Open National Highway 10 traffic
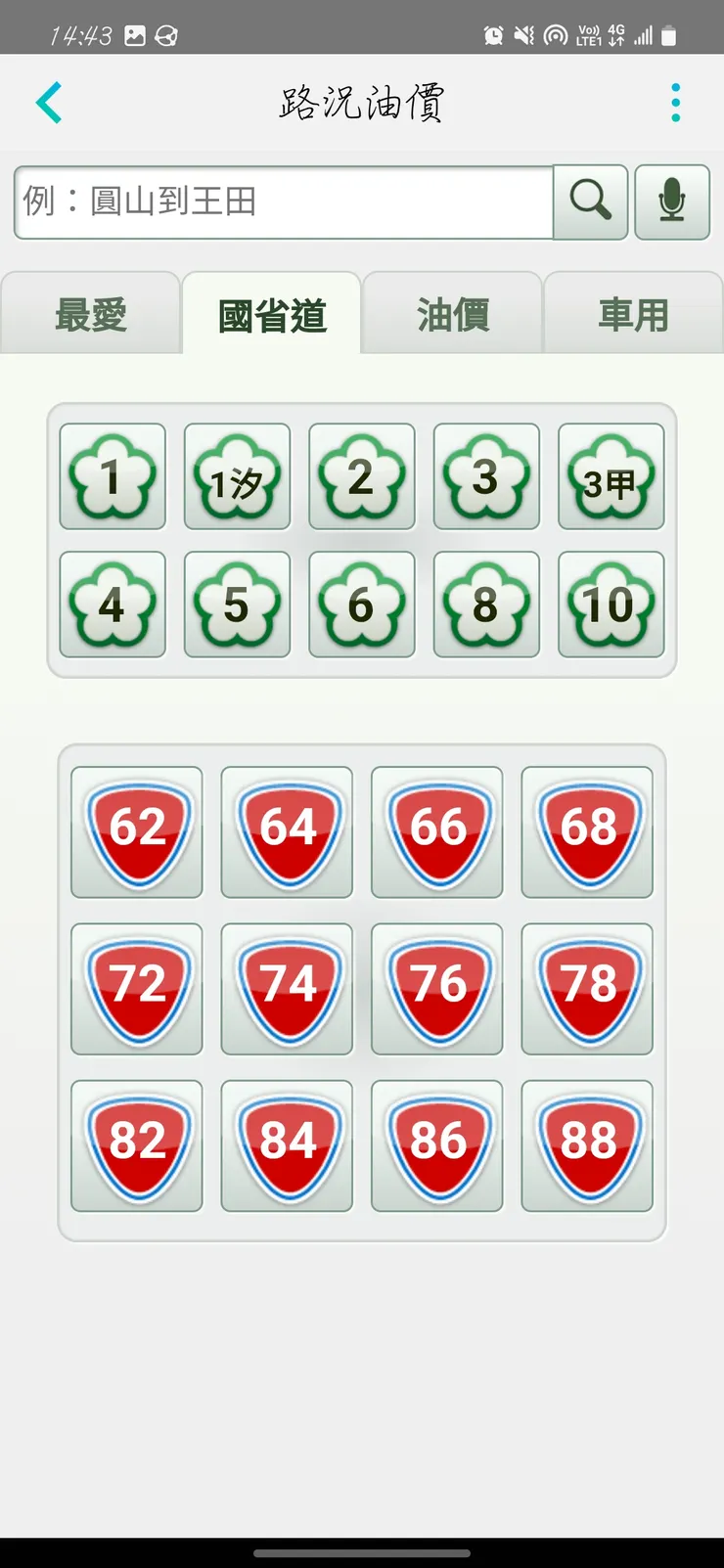Screen dimensions: 724x1568 point(611,605)
